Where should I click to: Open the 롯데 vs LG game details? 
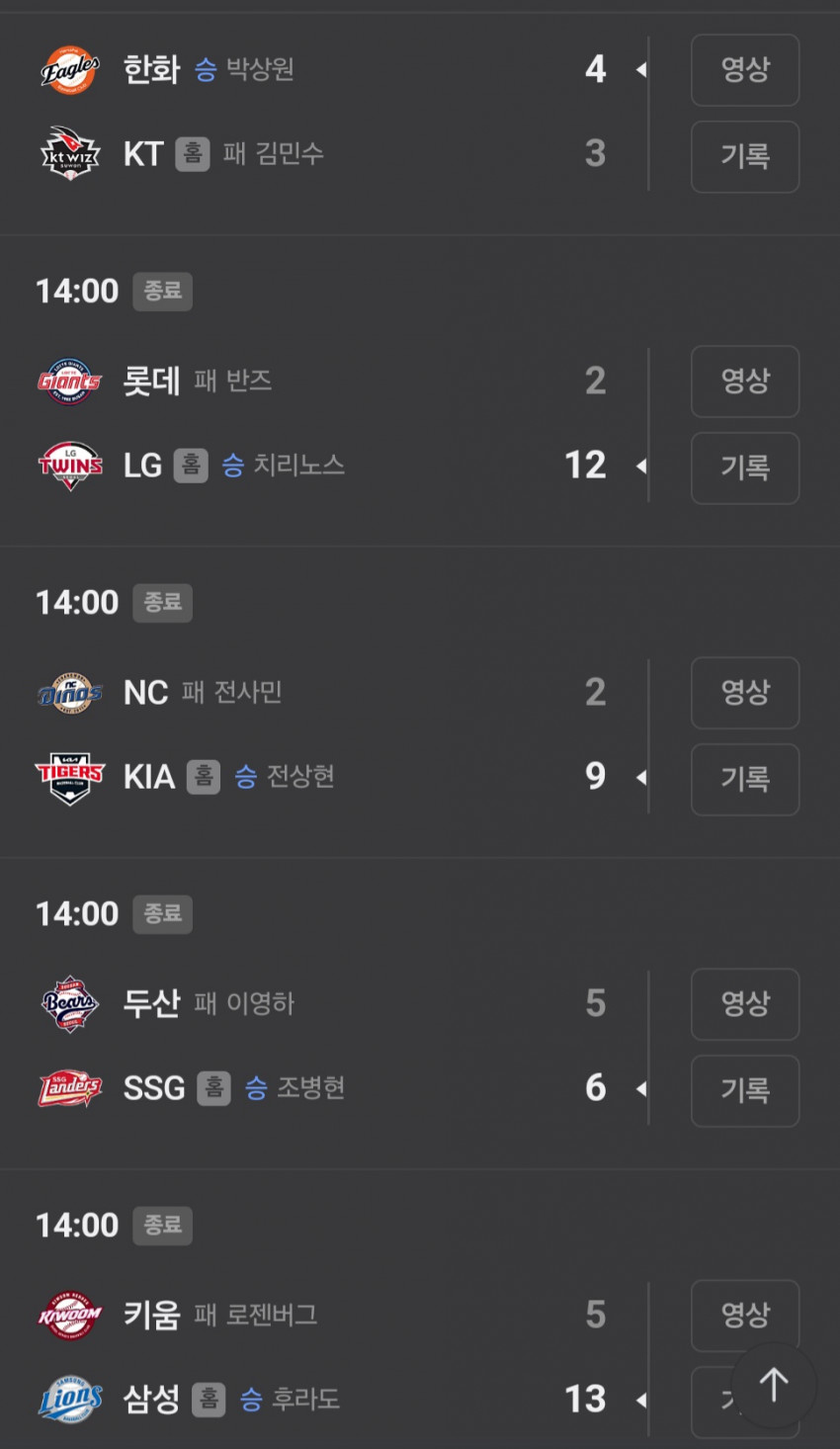pyautogui.click(x=336, y=423)
